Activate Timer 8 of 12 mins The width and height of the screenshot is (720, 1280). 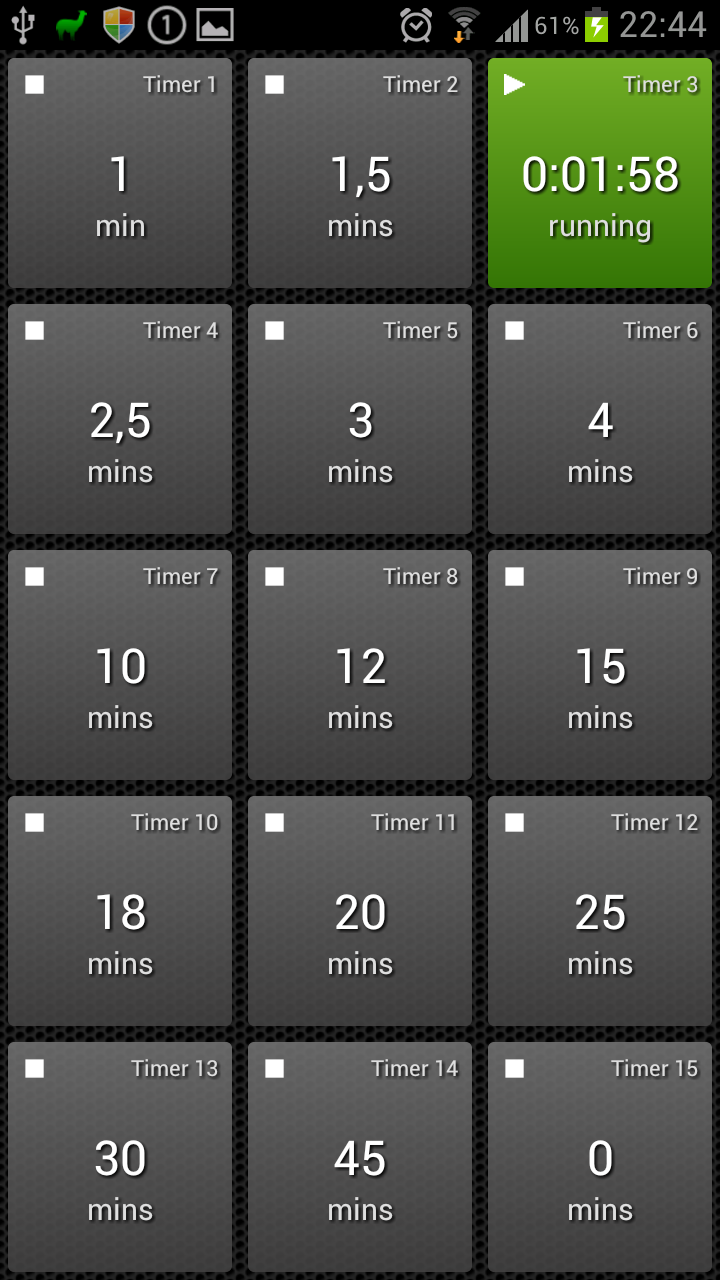tap(360, 665)
